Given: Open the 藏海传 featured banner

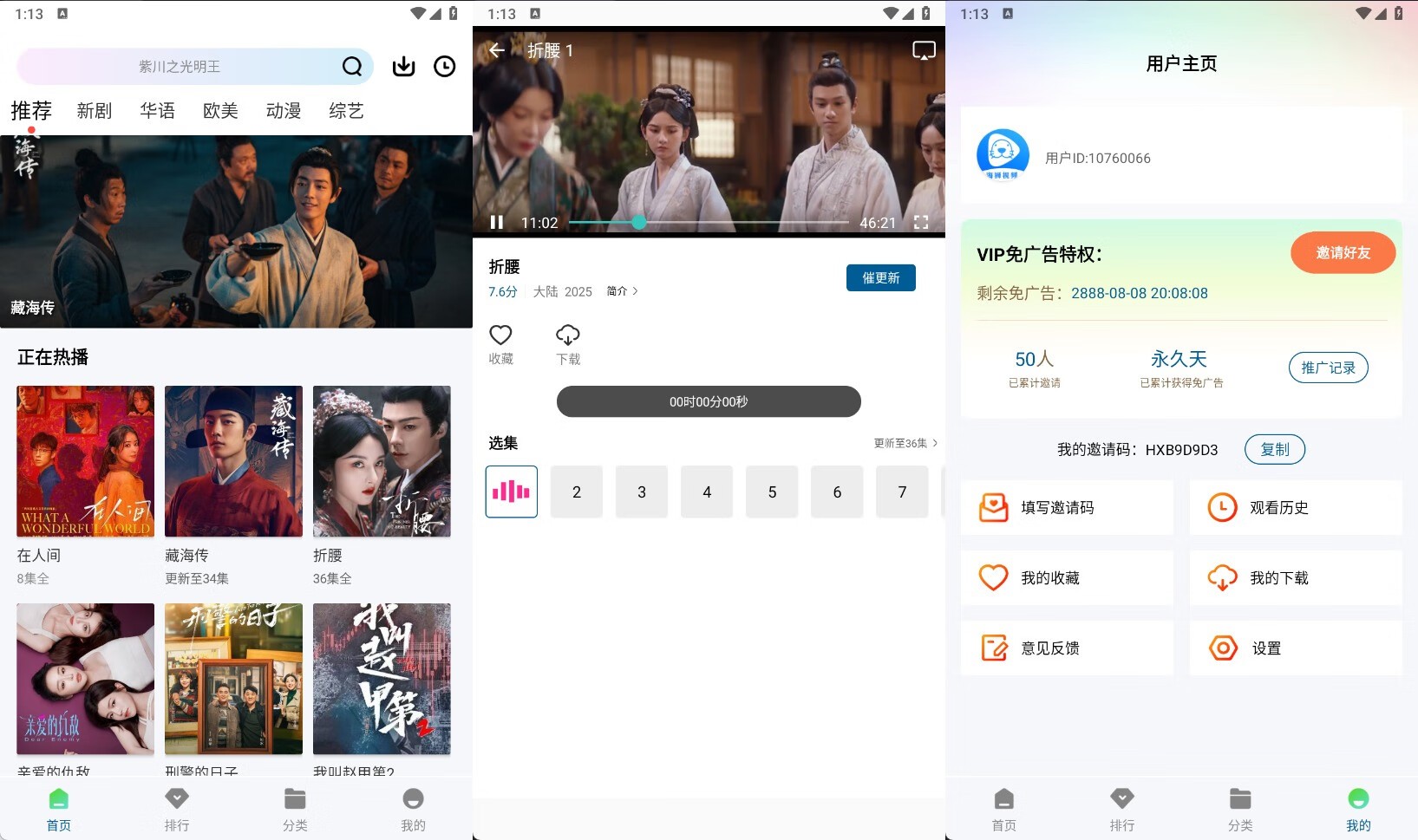Looking at the screenshot, I should tap(236, 231).
